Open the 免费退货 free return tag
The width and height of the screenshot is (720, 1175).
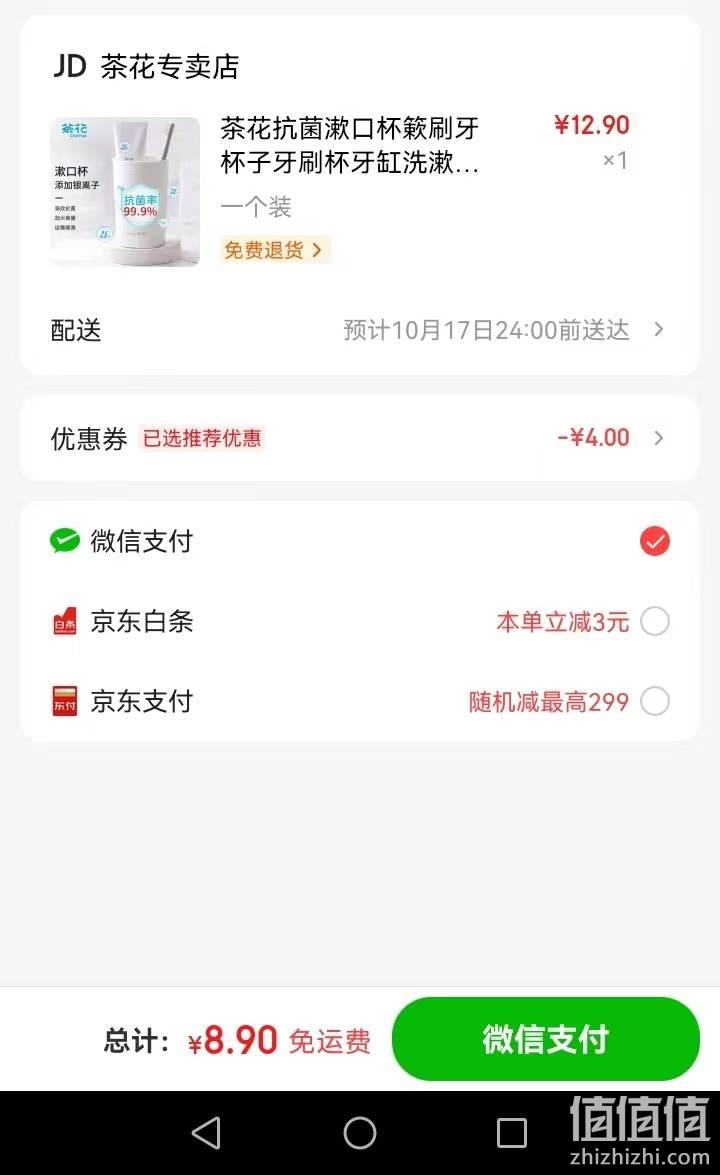coord(275,250)
